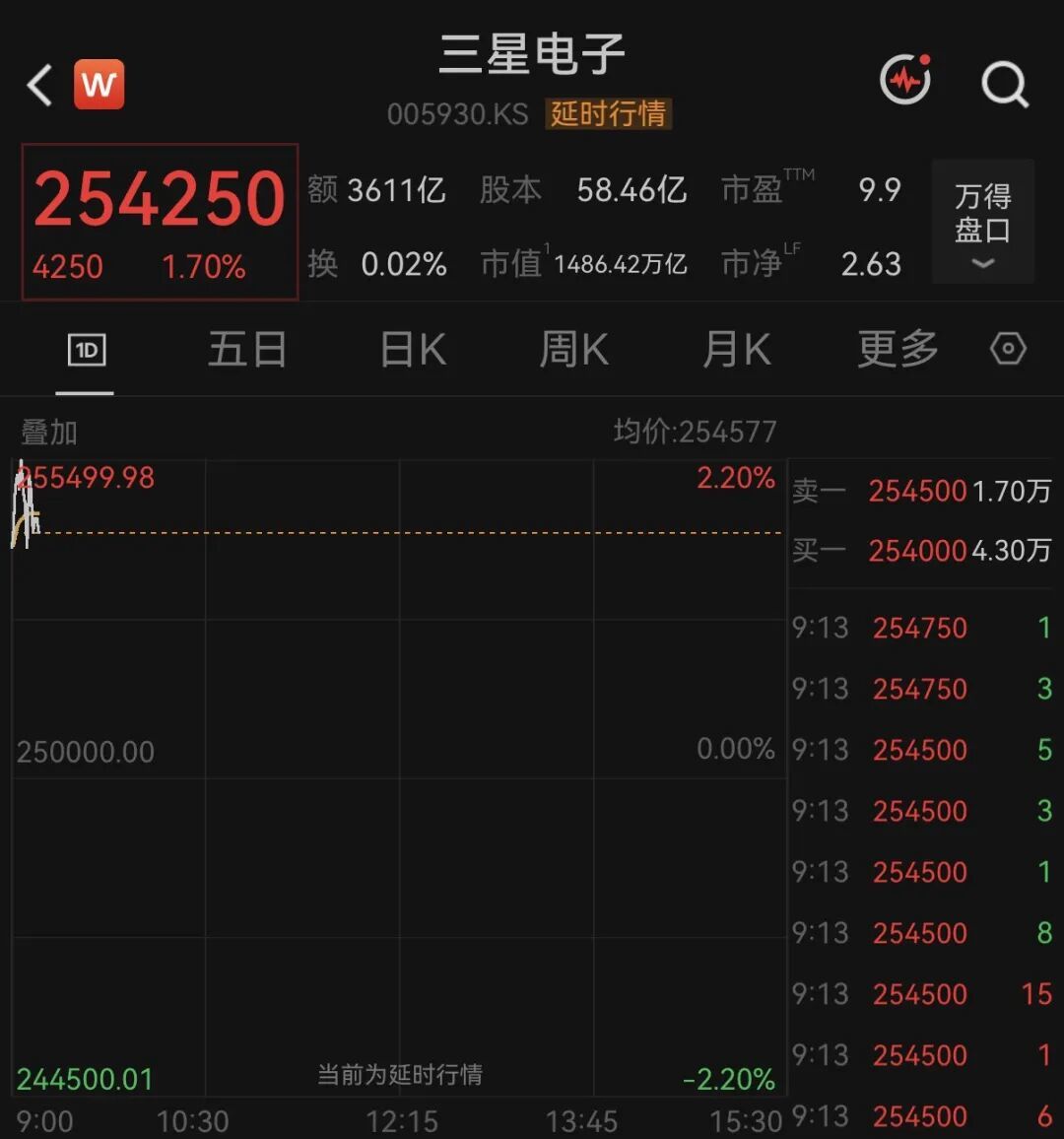This screenshot has width=1064, height=1139.
Task: Switch to the 五日 chart tab
Action: coord(247,350)
